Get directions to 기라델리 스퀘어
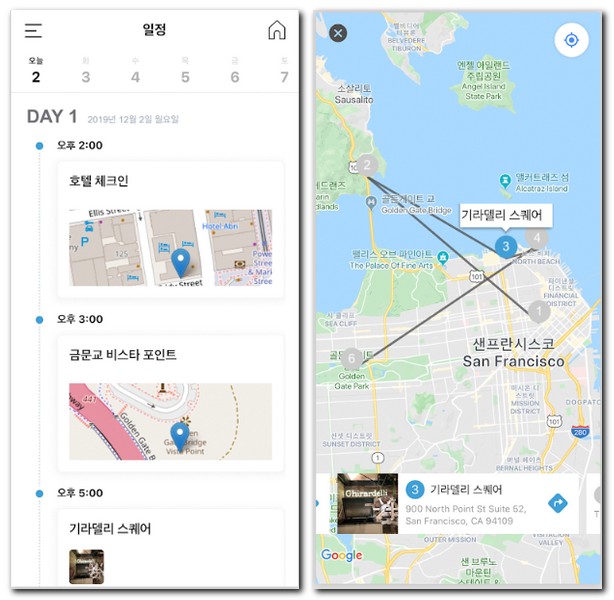The image size is (614, 600). pos(557,502)
